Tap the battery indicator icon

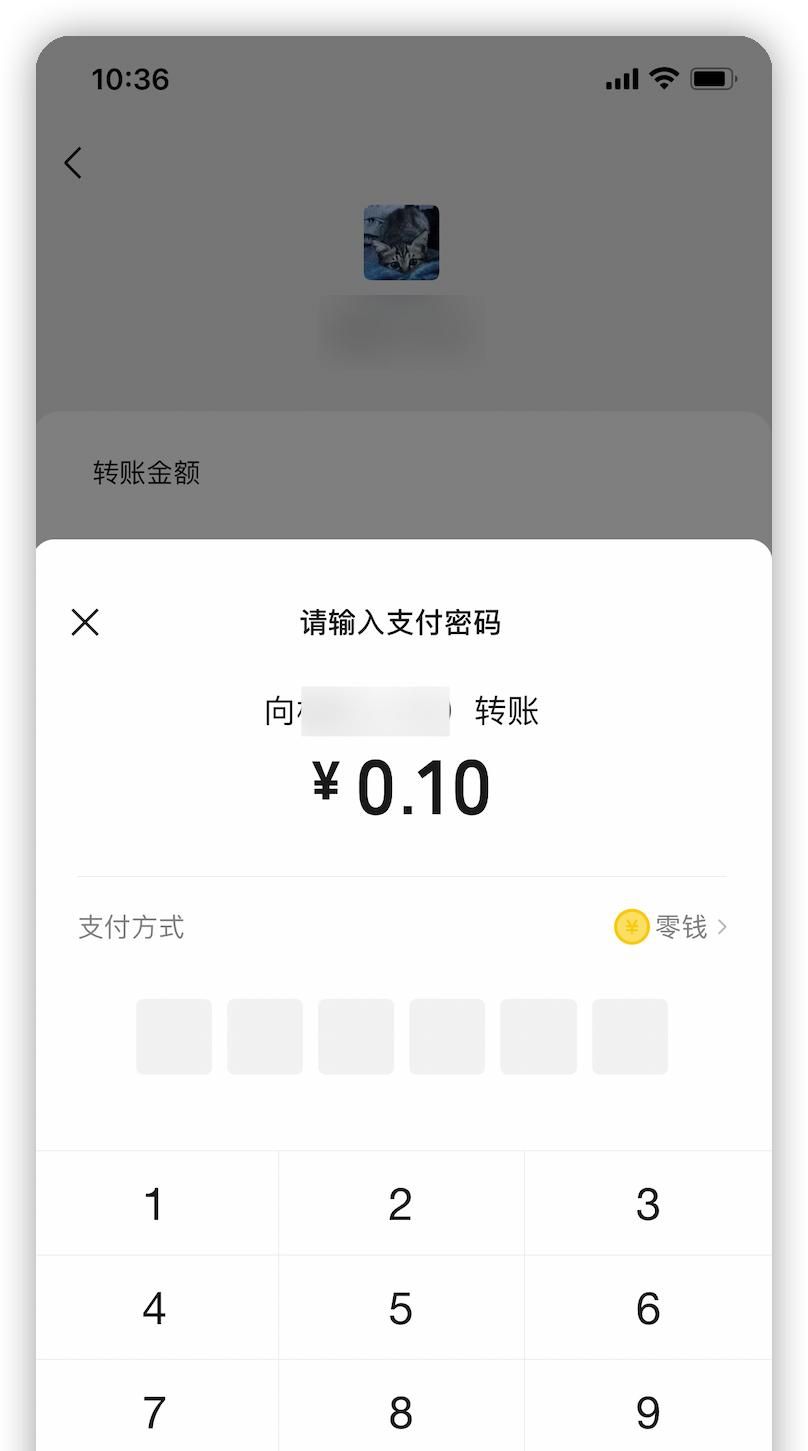click(714, 78)
